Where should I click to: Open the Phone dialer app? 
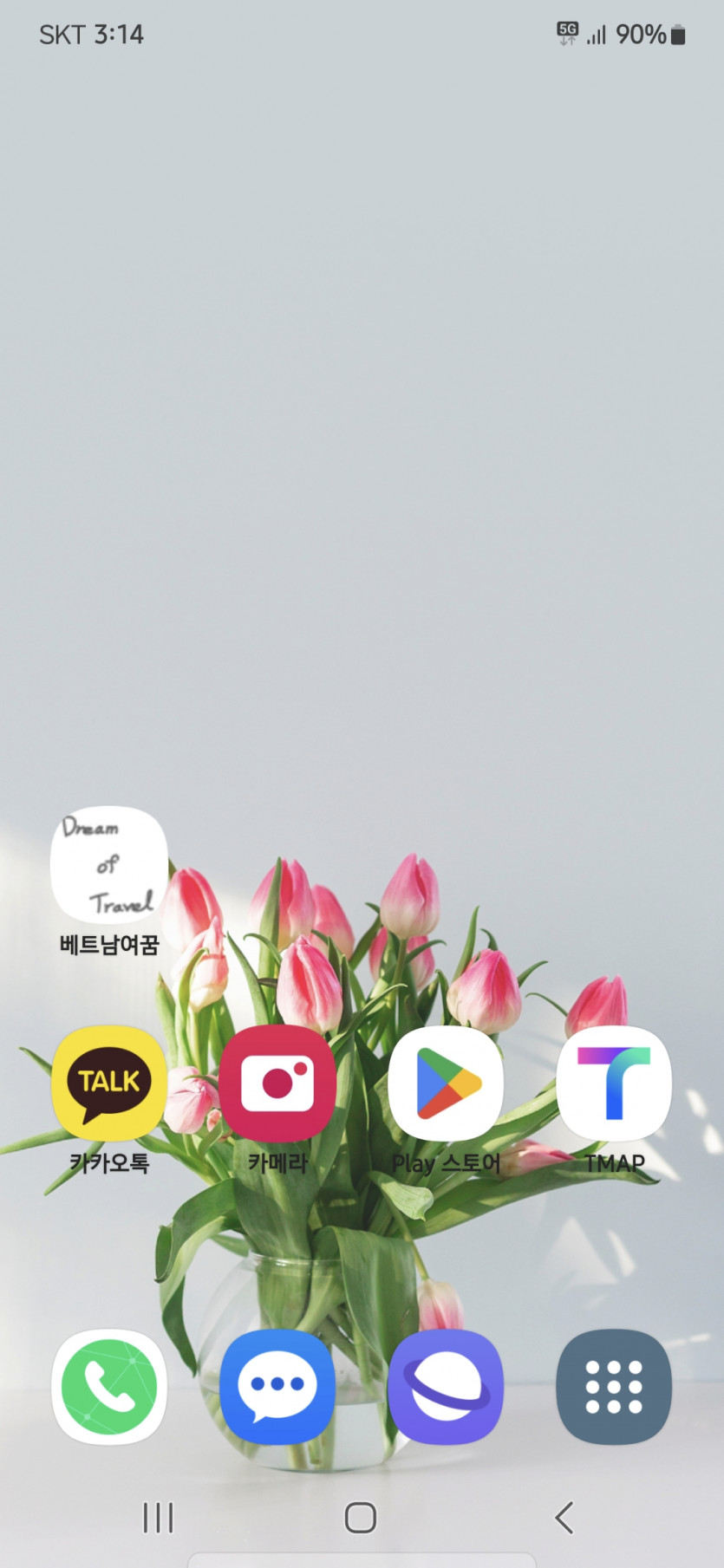click(109, 1386)
